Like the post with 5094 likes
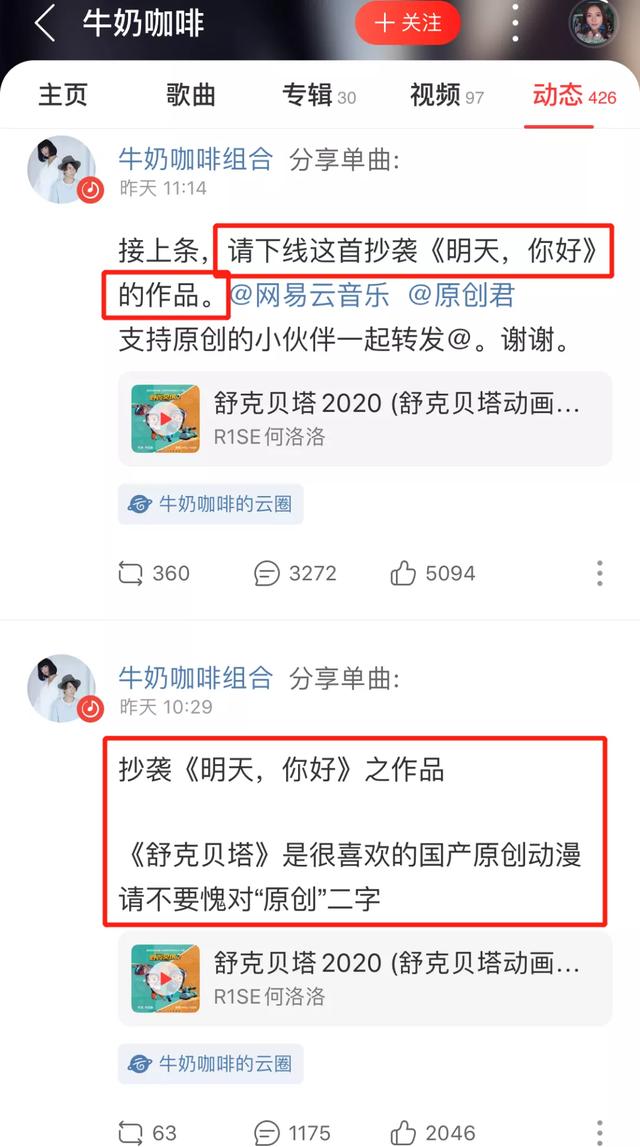 (x=432, y=574)
